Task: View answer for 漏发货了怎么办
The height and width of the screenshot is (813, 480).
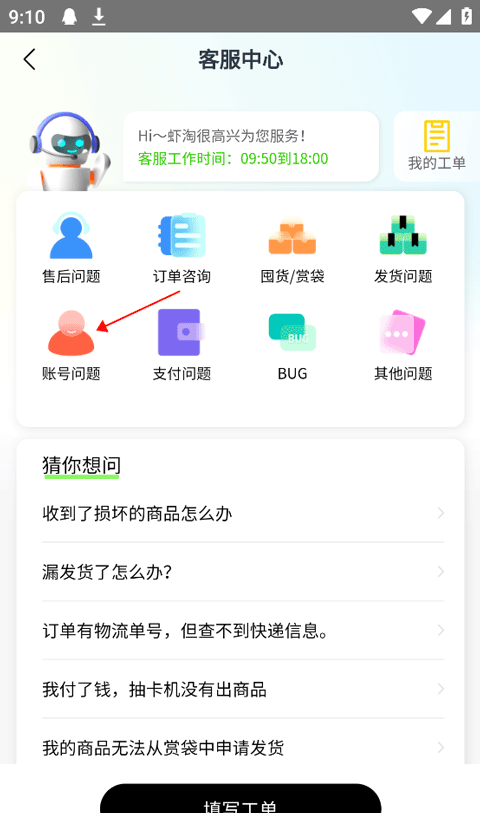Action: pos(243,572)
